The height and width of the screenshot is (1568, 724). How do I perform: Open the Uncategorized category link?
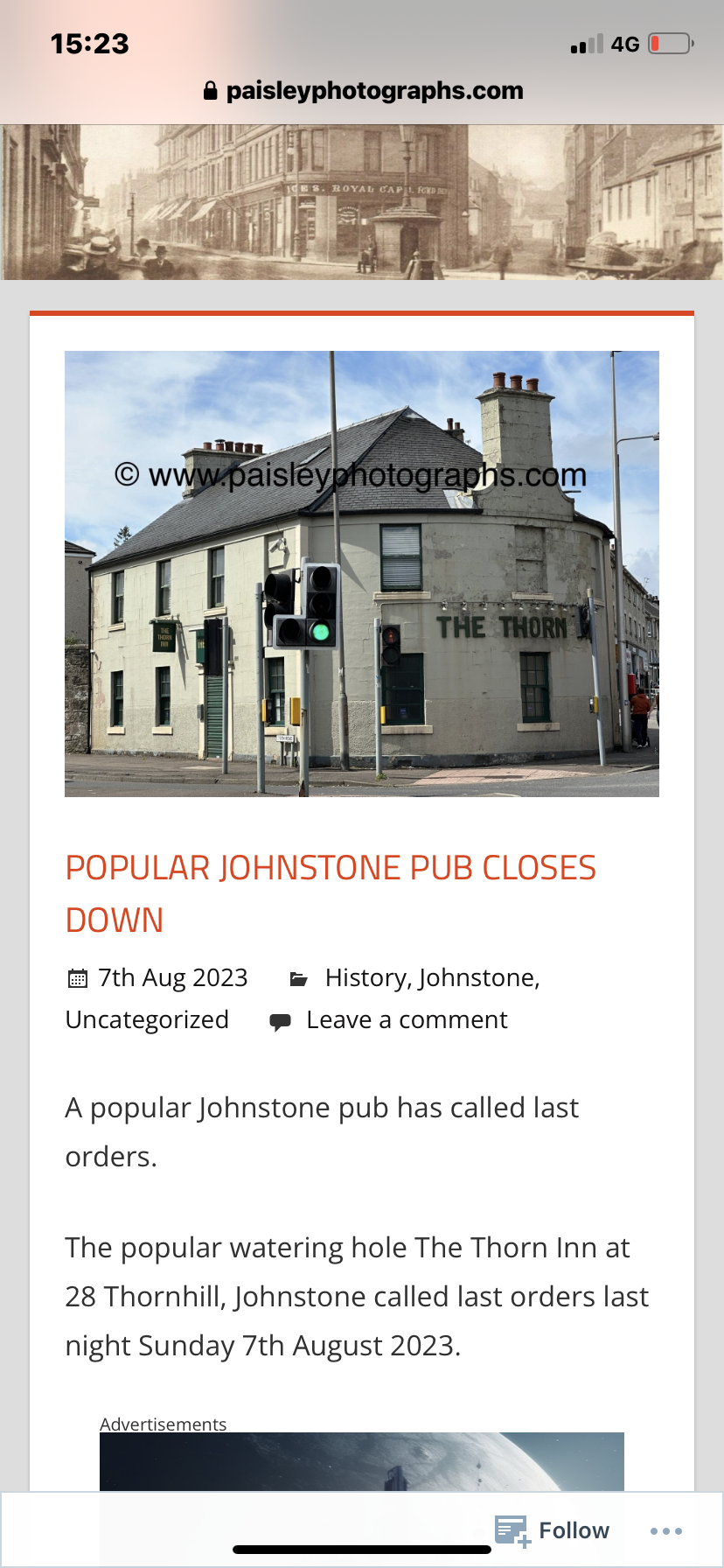pos(147,1019)
